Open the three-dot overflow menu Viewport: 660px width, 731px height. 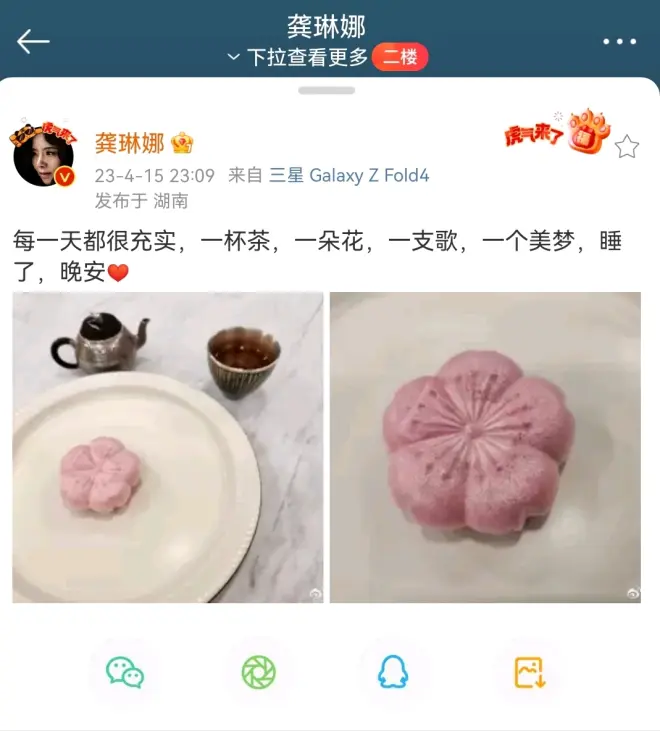[x=619, y=41]
